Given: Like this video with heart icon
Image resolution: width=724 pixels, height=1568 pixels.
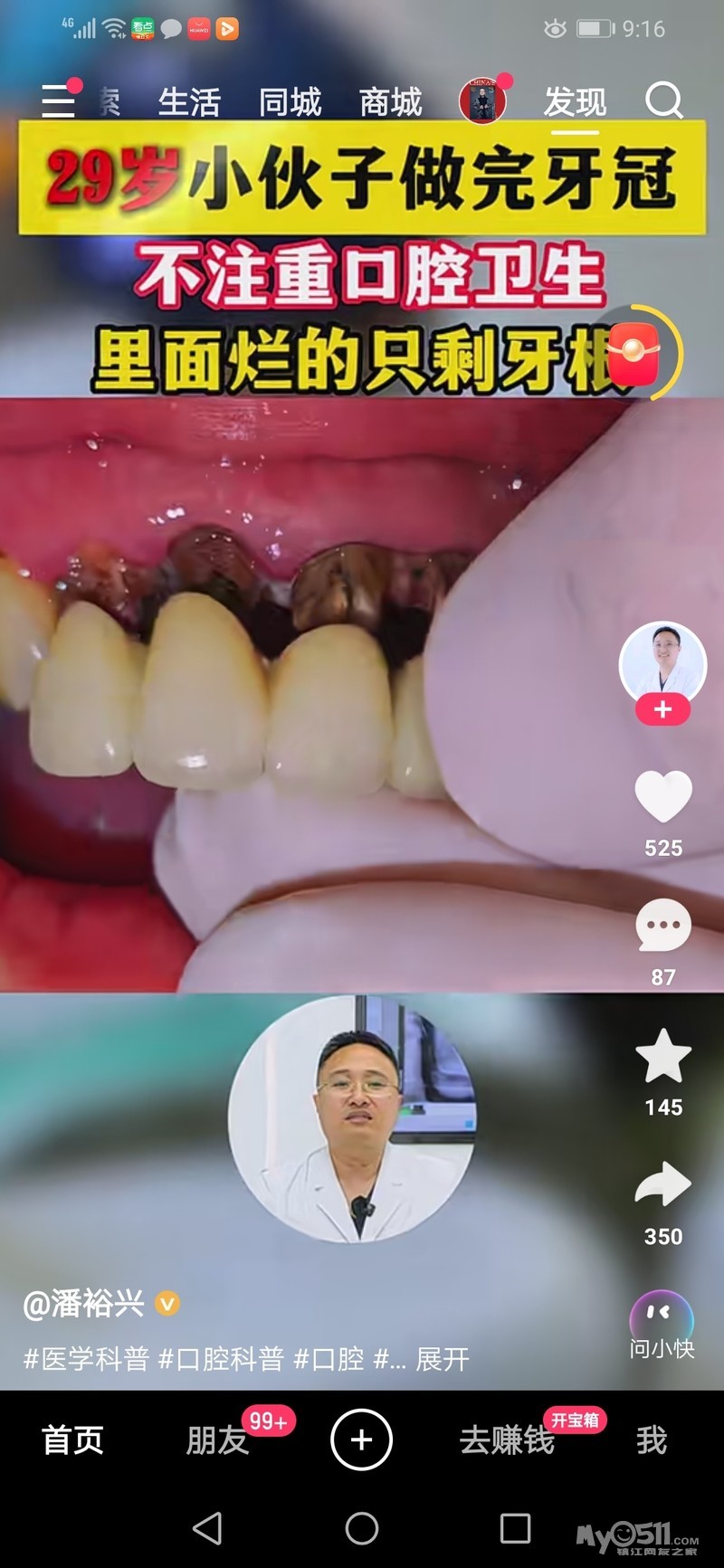Looking at the screenshot, I should [662, 796].
